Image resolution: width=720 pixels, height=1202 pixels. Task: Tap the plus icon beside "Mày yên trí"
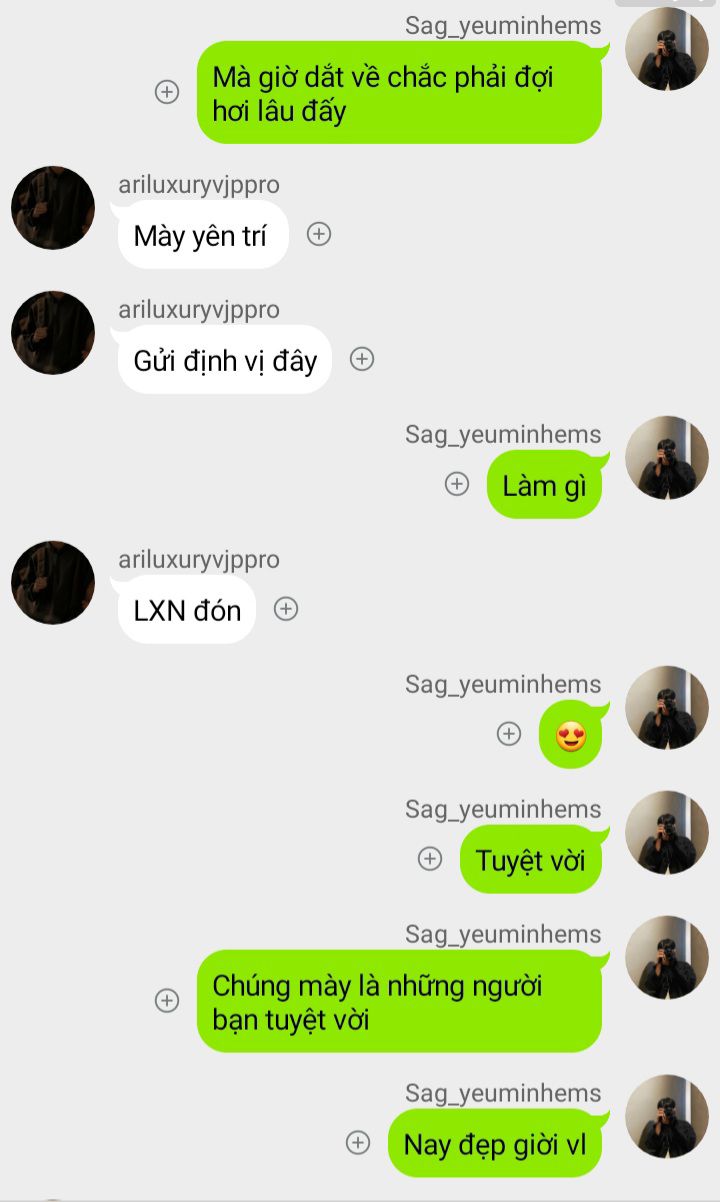pos(318,234)
